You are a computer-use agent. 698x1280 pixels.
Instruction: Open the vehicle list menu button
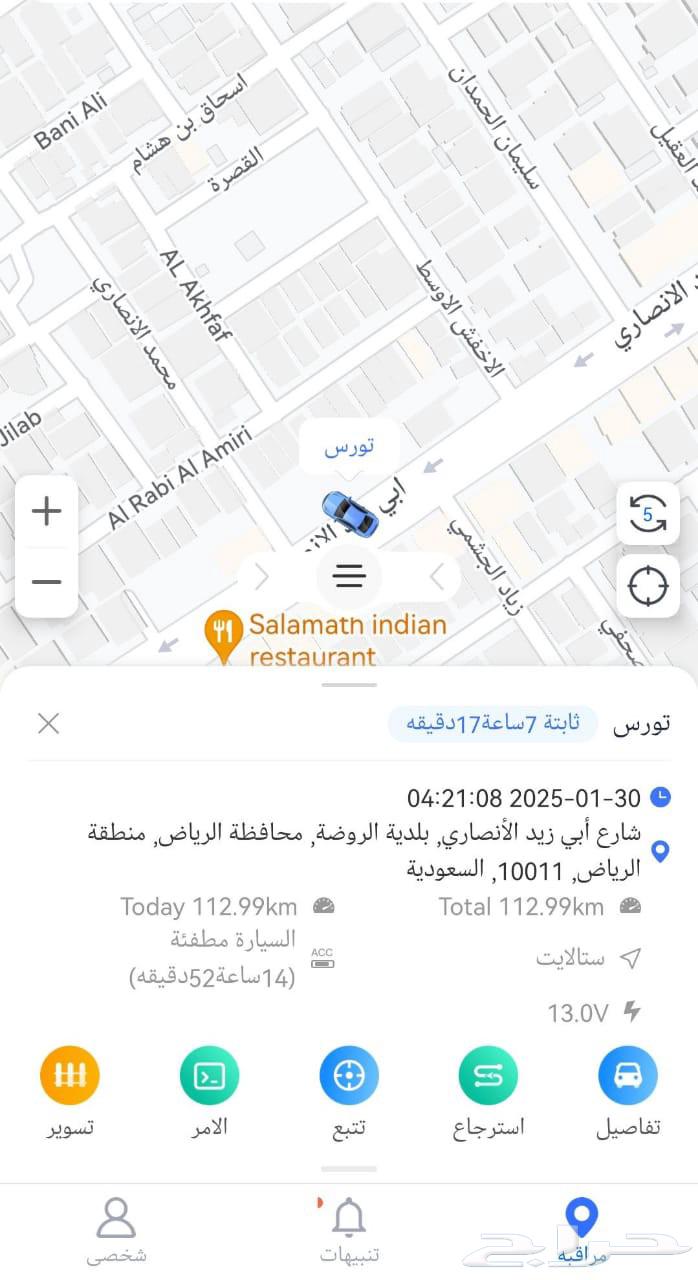349,576
